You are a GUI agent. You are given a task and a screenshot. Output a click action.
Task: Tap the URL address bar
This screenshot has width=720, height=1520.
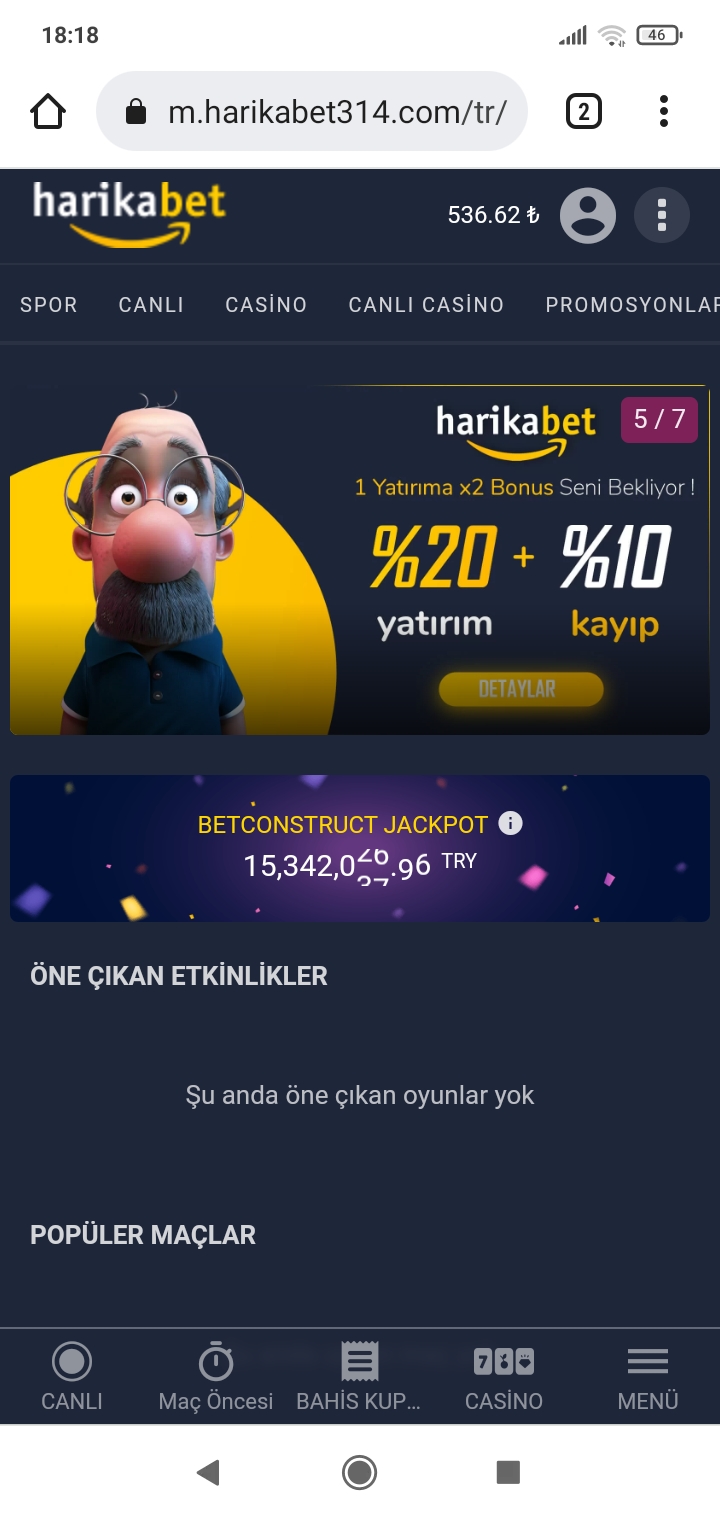pyautogui.click(x=311, y=111)
